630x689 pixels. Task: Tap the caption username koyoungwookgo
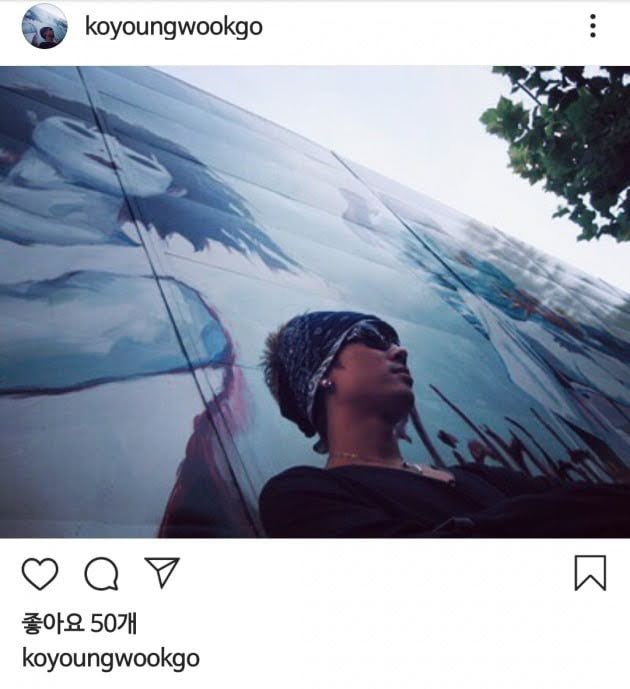coord(110,659)
